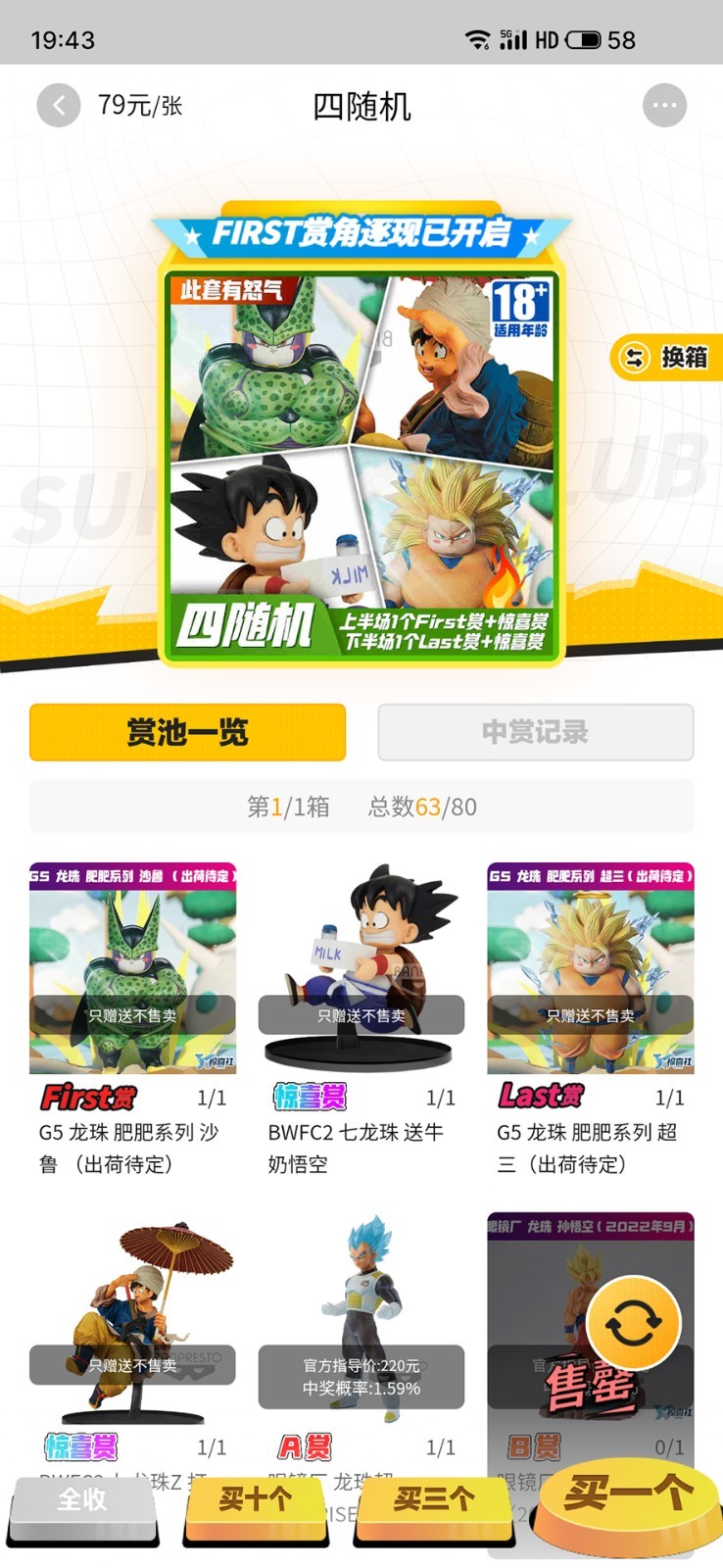
Task: Tap the orange refresh floating button
Action: pos(634,1324)
